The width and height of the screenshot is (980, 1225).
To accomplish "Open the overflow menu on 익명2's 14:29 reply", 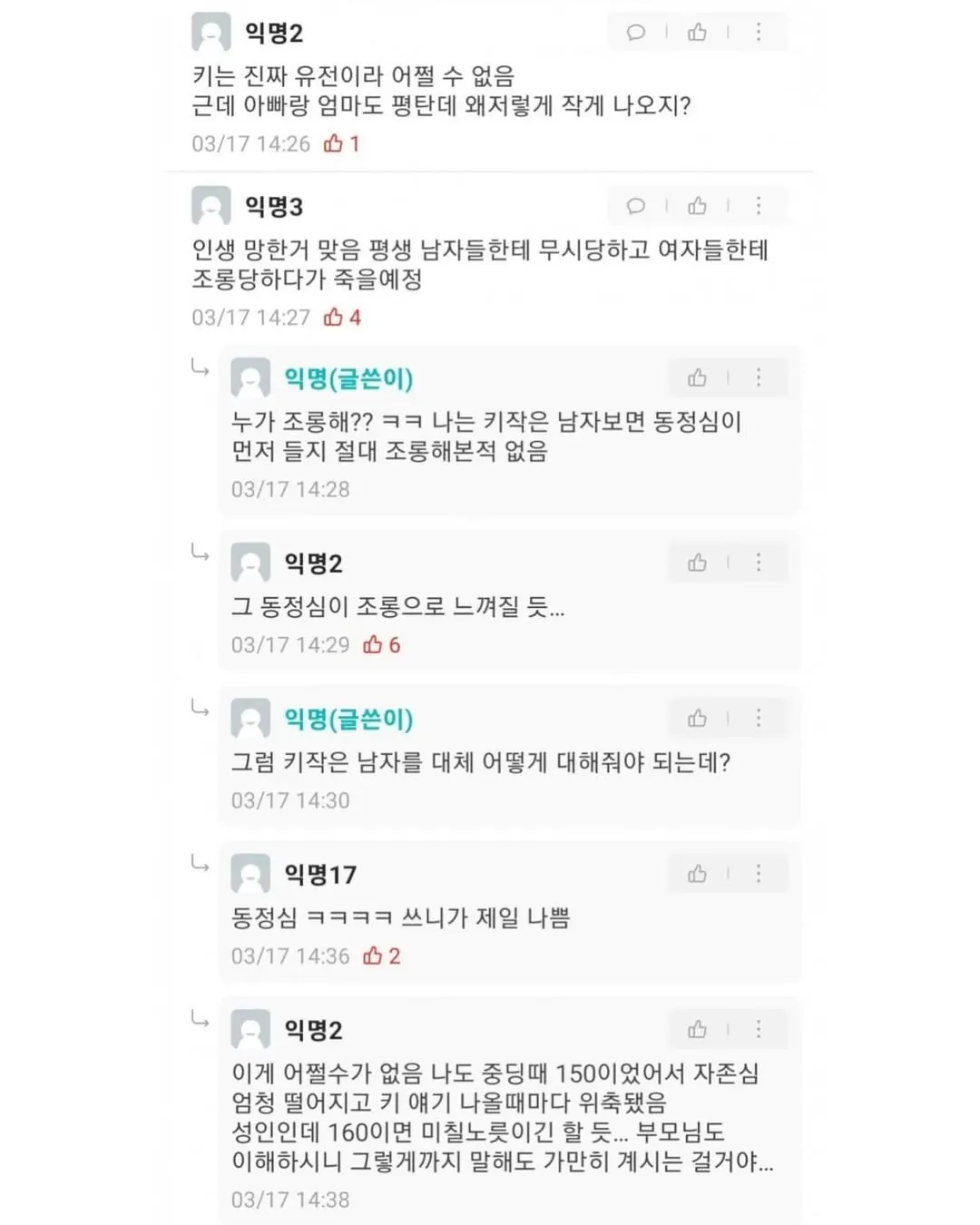I will point(759,563).
